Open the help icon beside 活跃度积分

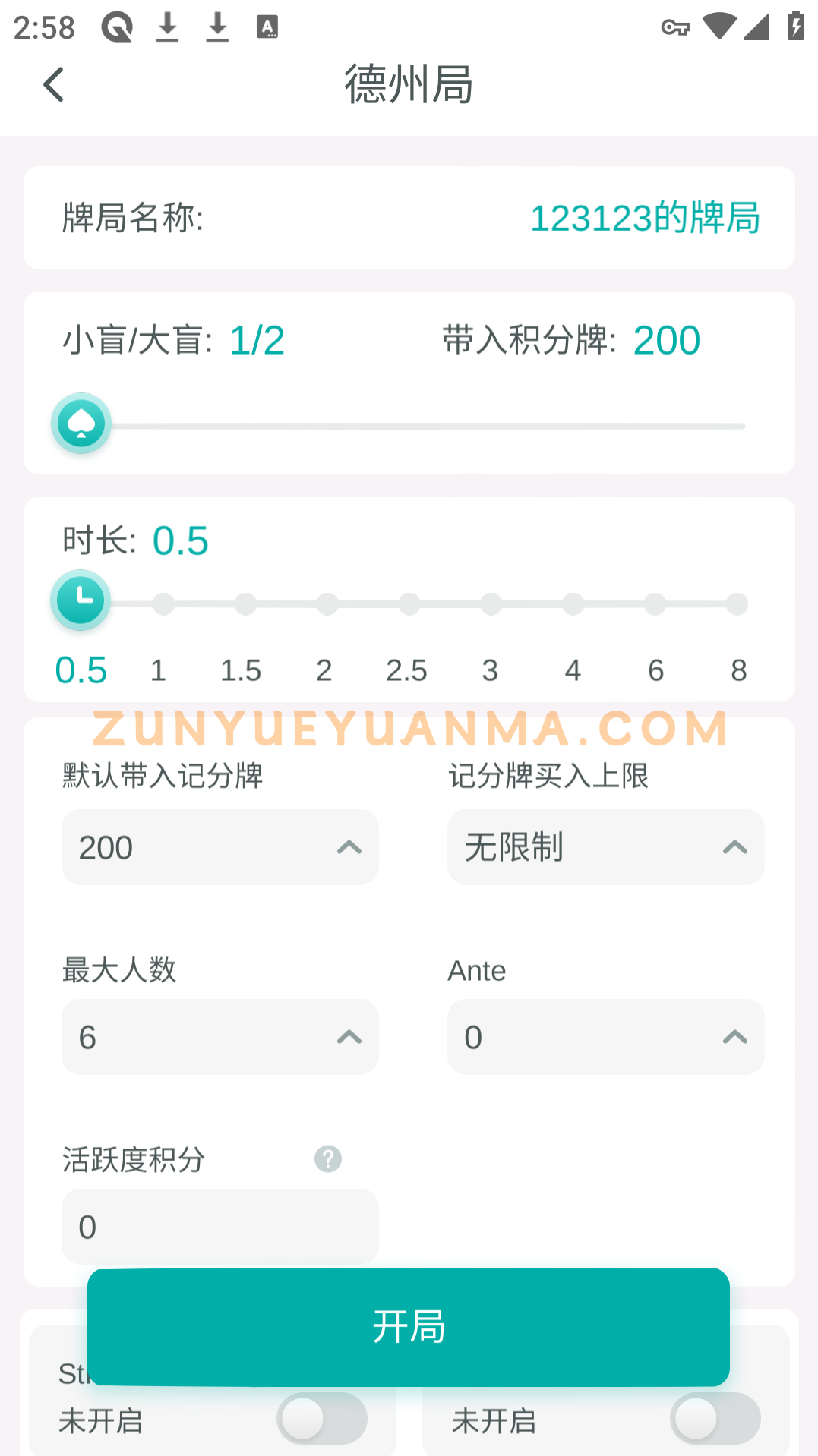328,1159
